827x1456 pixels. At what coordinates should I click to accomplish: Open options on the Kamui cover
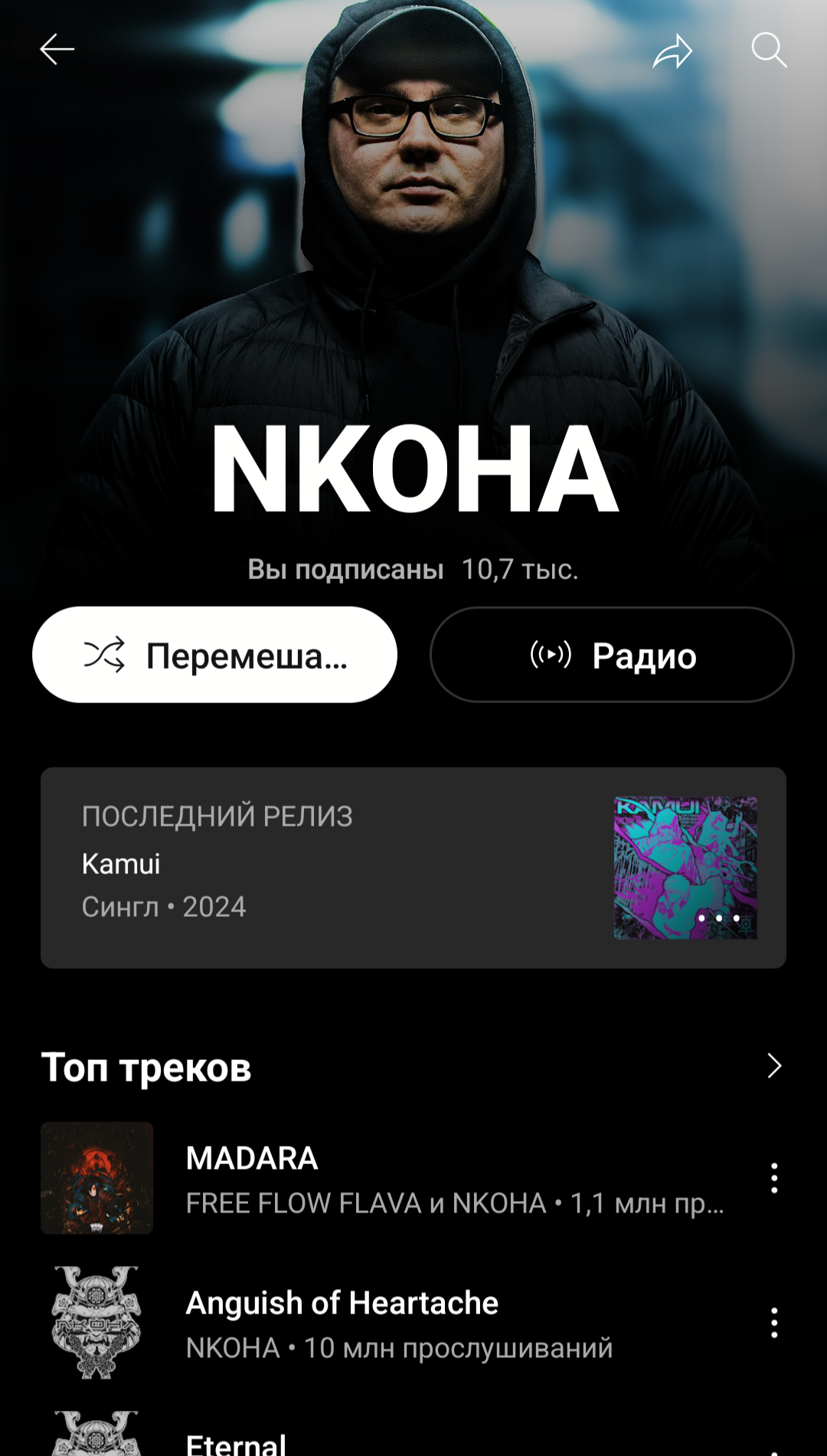718,918
